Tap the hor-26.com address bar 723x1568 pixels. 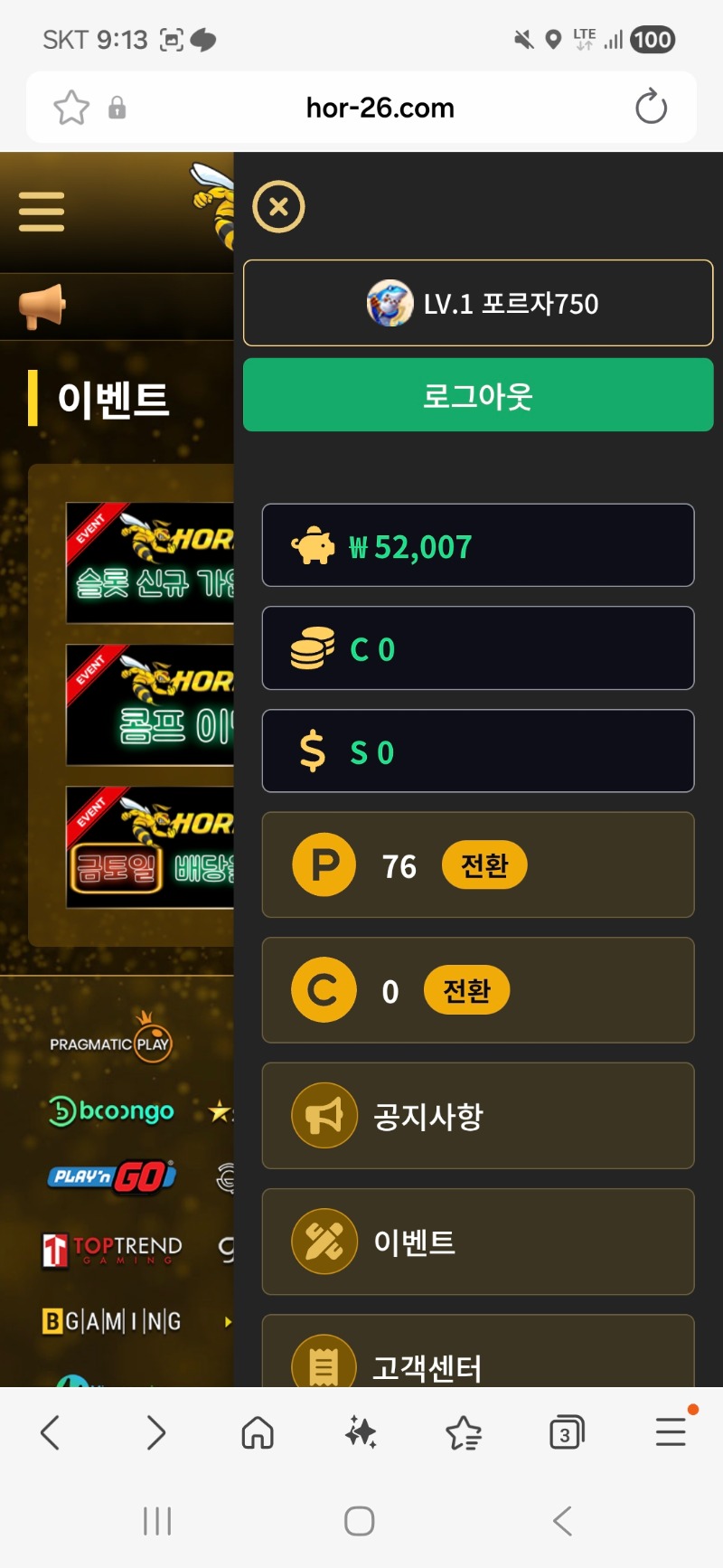[380, 108]
